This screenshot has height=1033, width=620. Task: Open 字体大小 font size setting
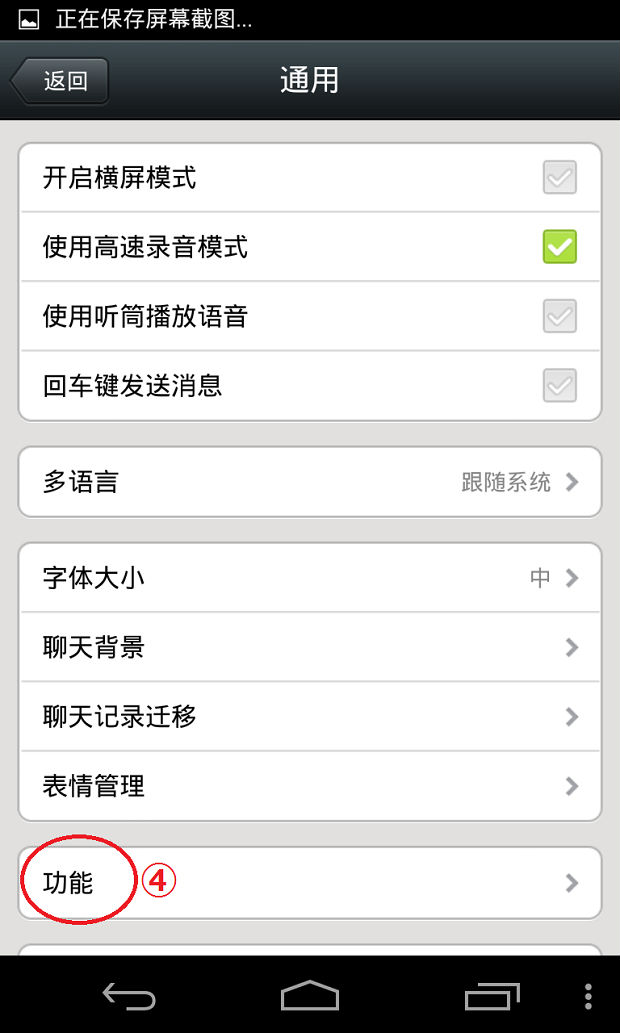tap(310, 578)
